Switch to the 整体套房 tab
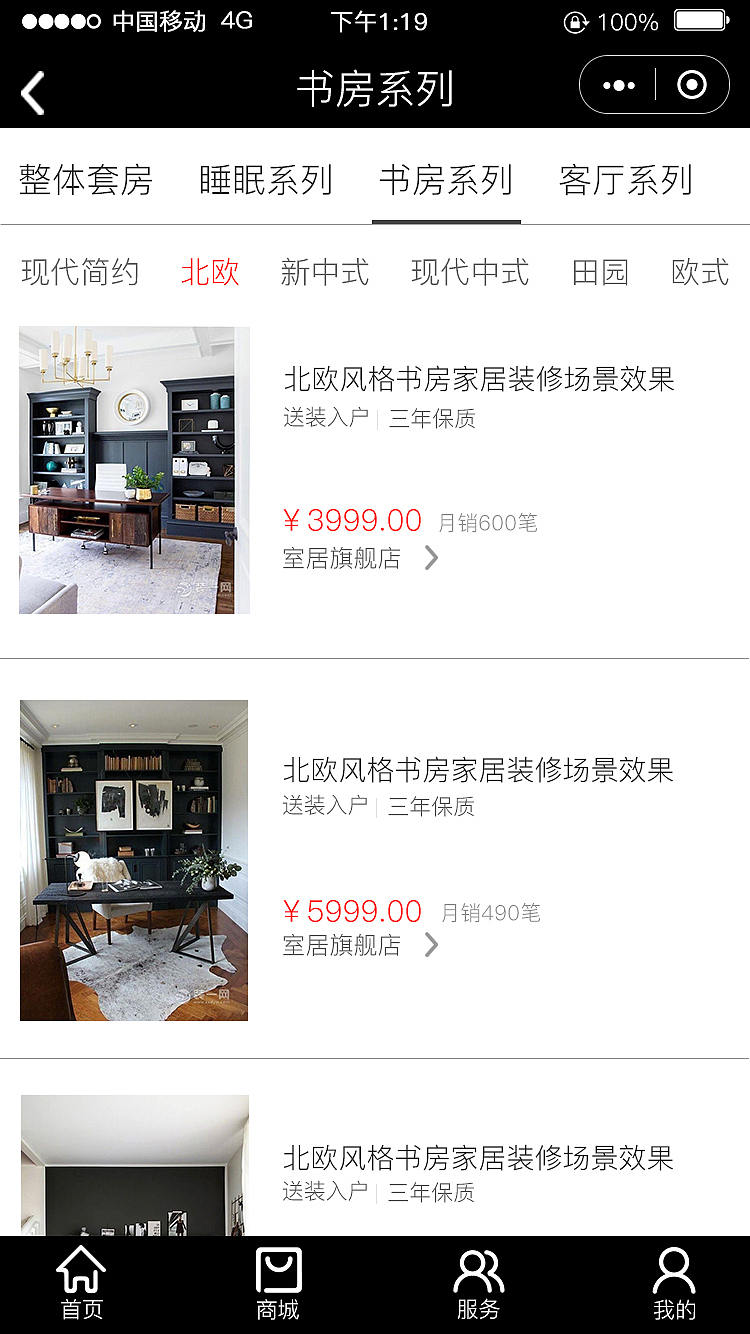 click(x=86, y=181)
